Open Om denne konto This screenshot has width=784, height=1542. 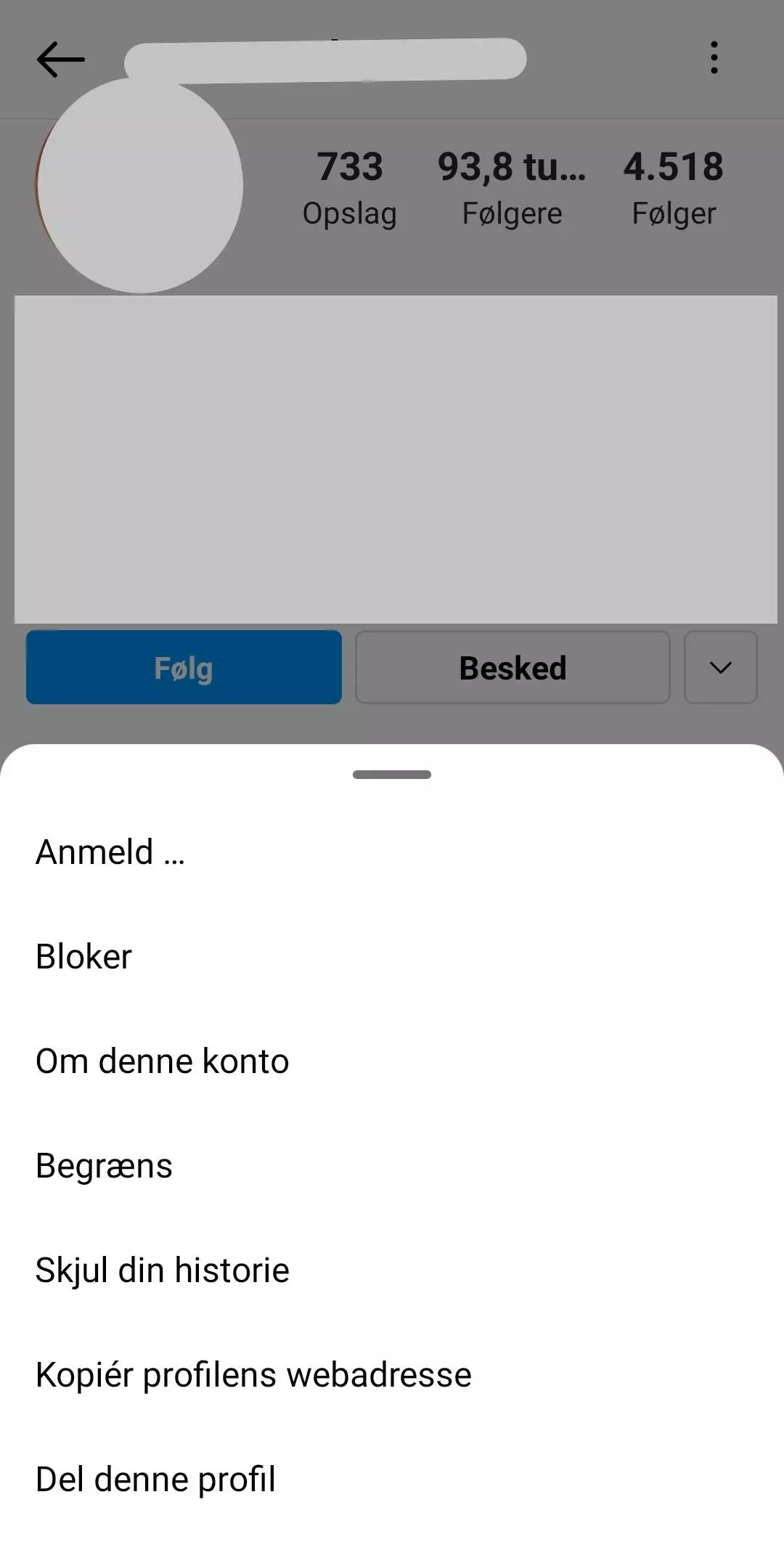(392, 1061)
